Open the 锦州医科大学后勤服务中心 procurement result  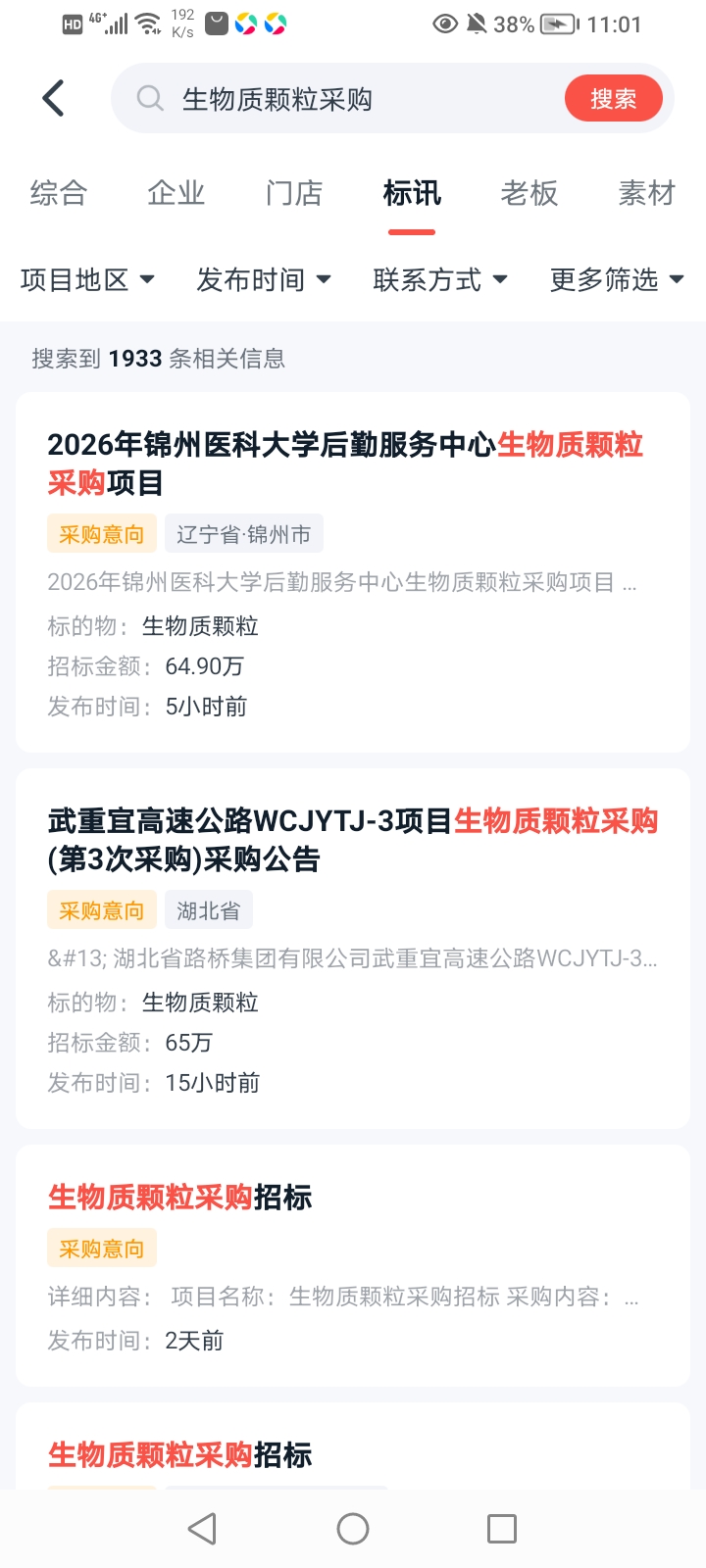345,464
